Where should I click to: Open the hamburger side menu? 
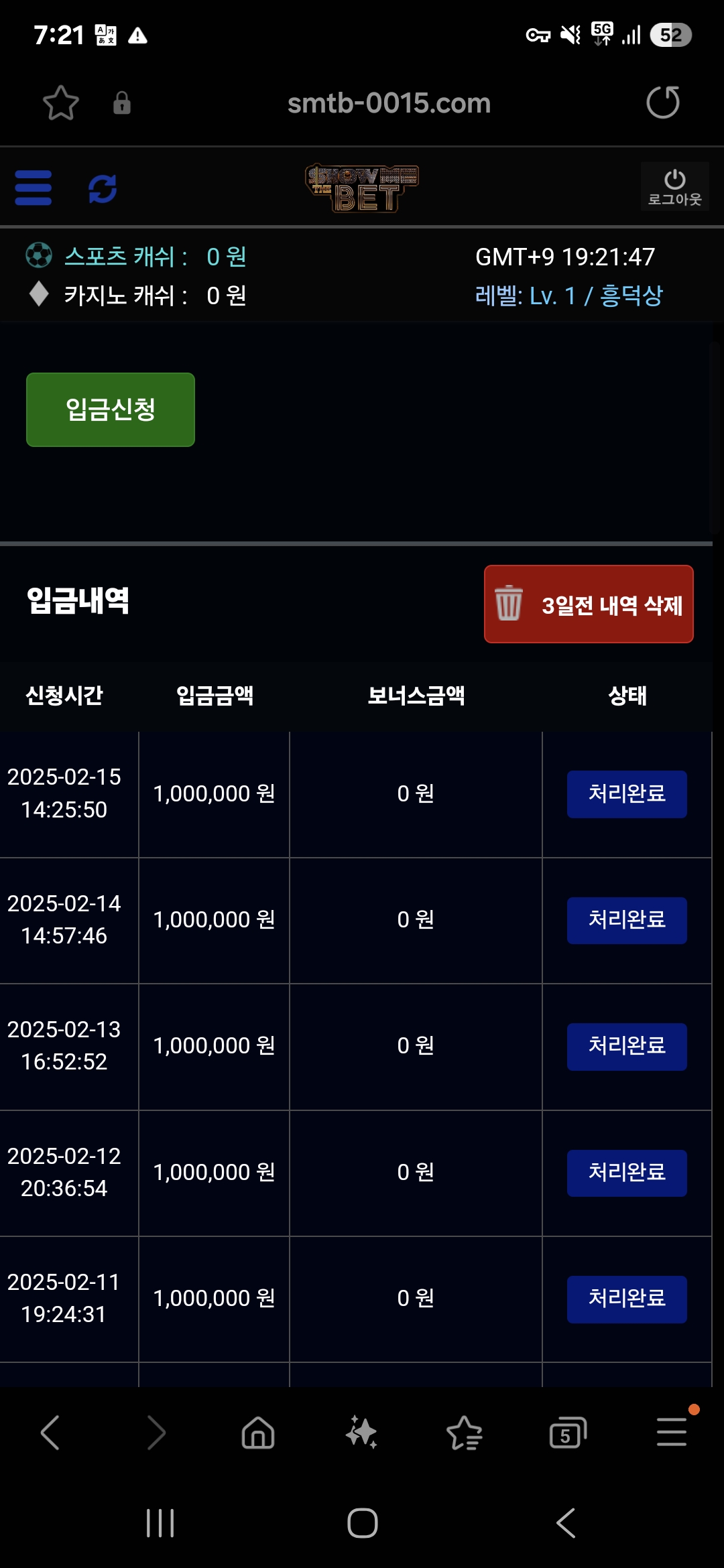(x=33, y=188)
